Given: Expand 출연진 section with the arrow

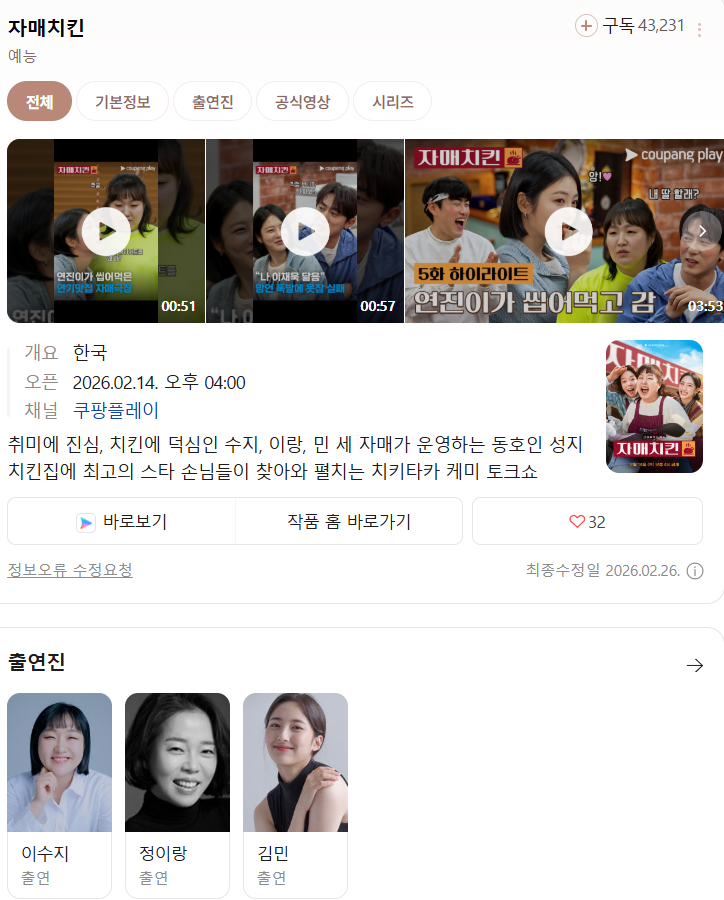Looking at the screenshot, I should point(695,665).
